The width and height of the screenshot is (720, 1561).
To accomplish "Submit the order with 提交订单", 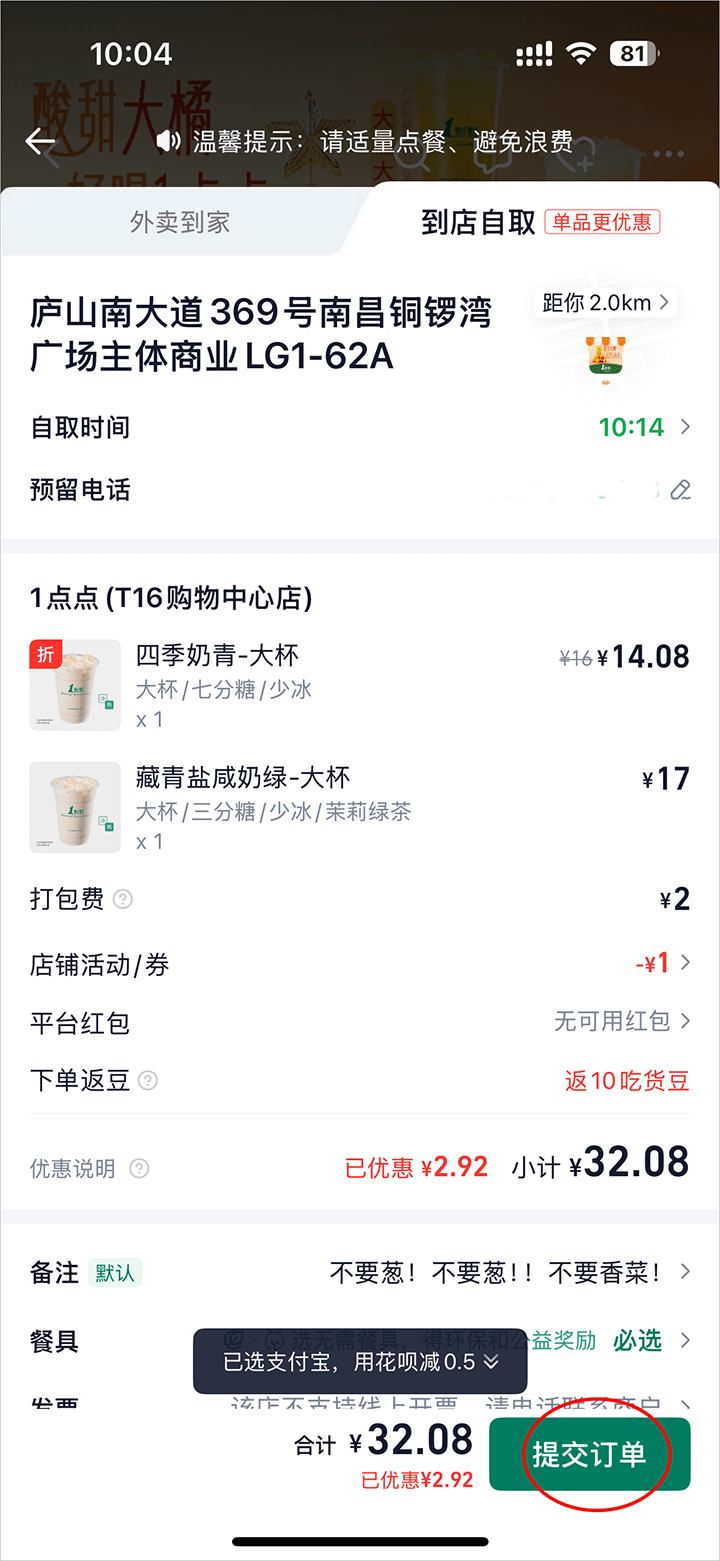I will (x=589, y=1455).
